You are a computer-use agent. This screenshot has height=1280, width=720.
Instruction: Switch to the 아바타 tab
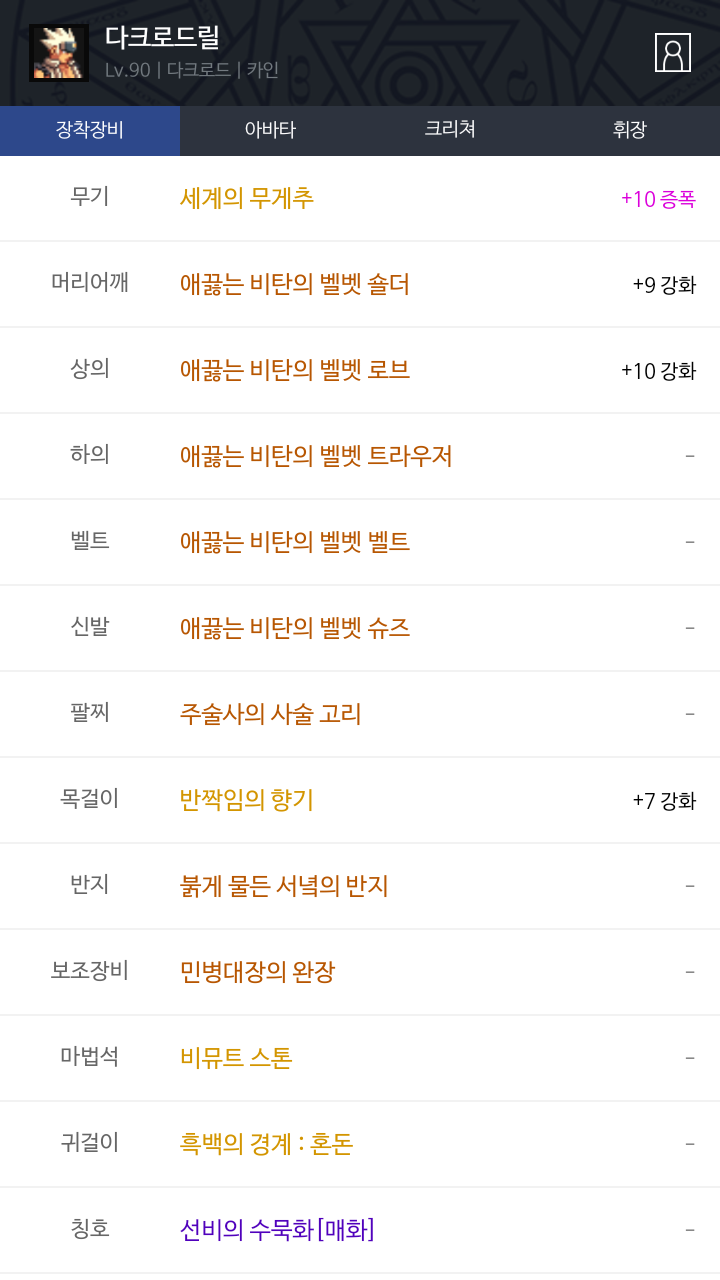[x=270, y=130]
